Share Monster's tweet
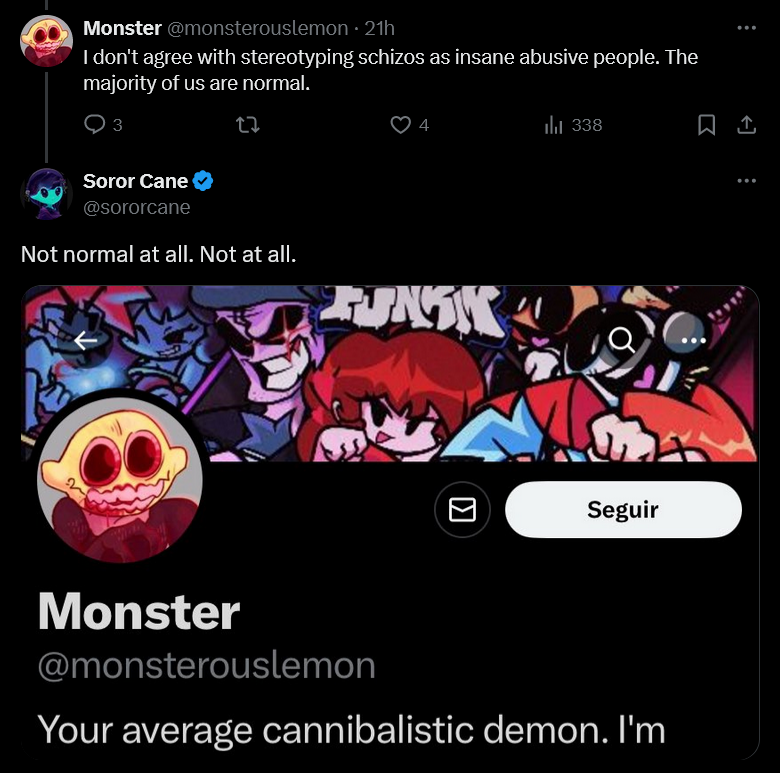This screenshot has height=773, width=780. coord(746,125)
